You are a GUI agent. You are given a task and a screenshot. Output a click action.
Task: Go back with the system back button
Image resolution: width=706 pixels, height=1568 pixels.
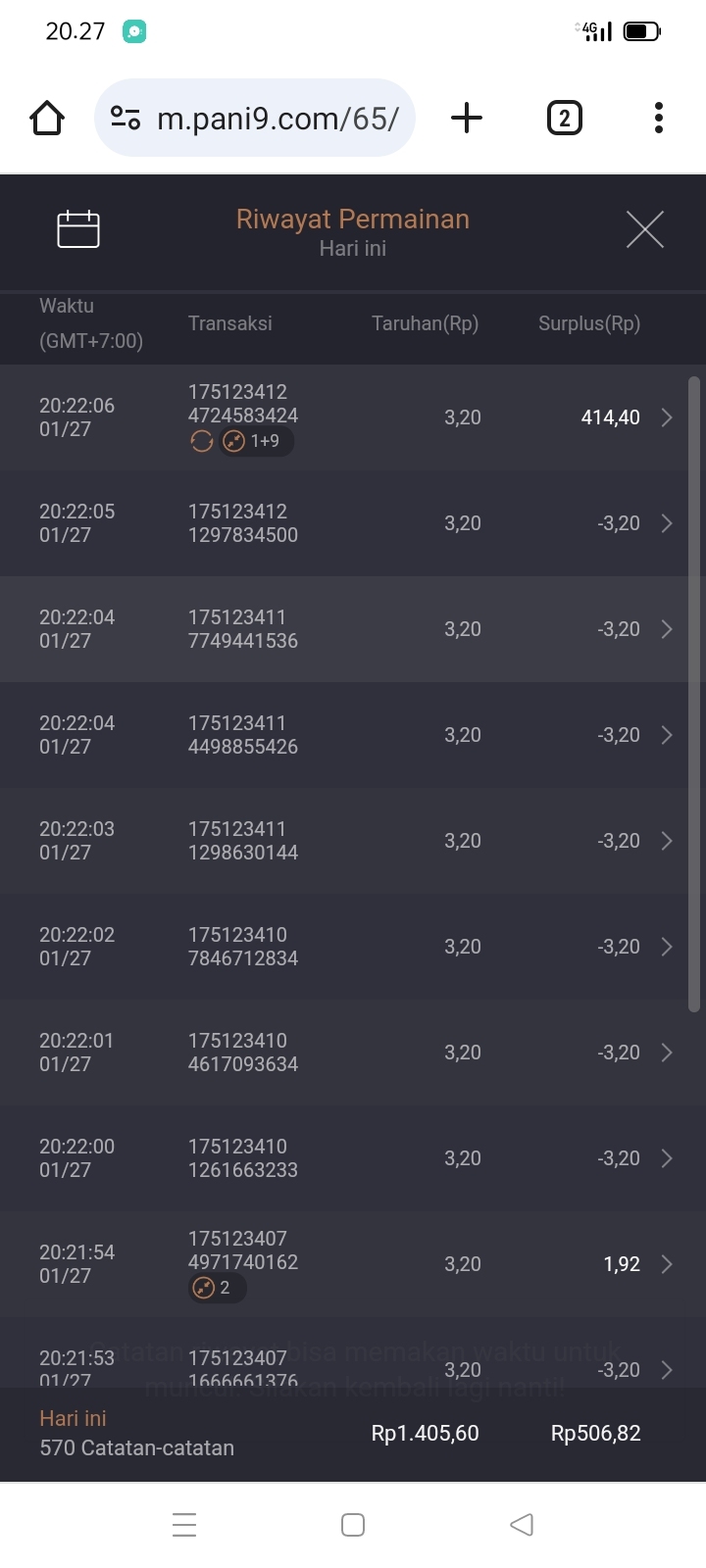pyautogui.click(x=522, y=1525)
